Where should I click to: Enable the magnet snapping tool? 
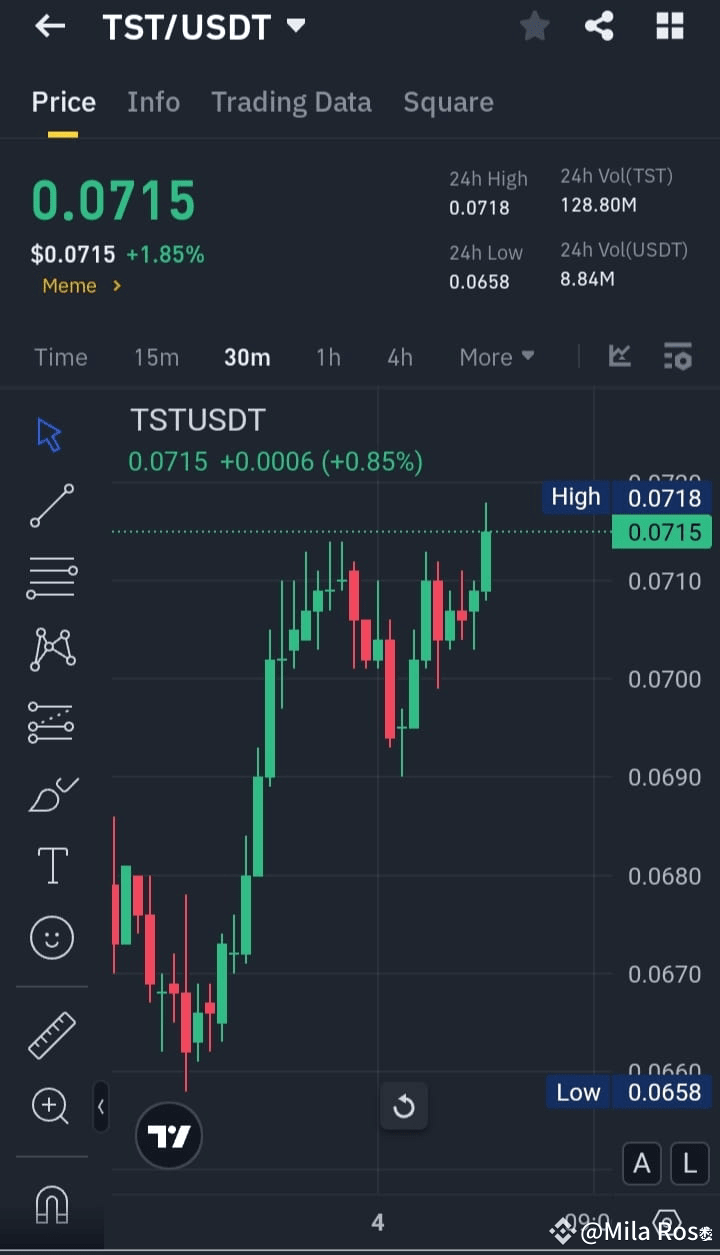(51, 1203)
